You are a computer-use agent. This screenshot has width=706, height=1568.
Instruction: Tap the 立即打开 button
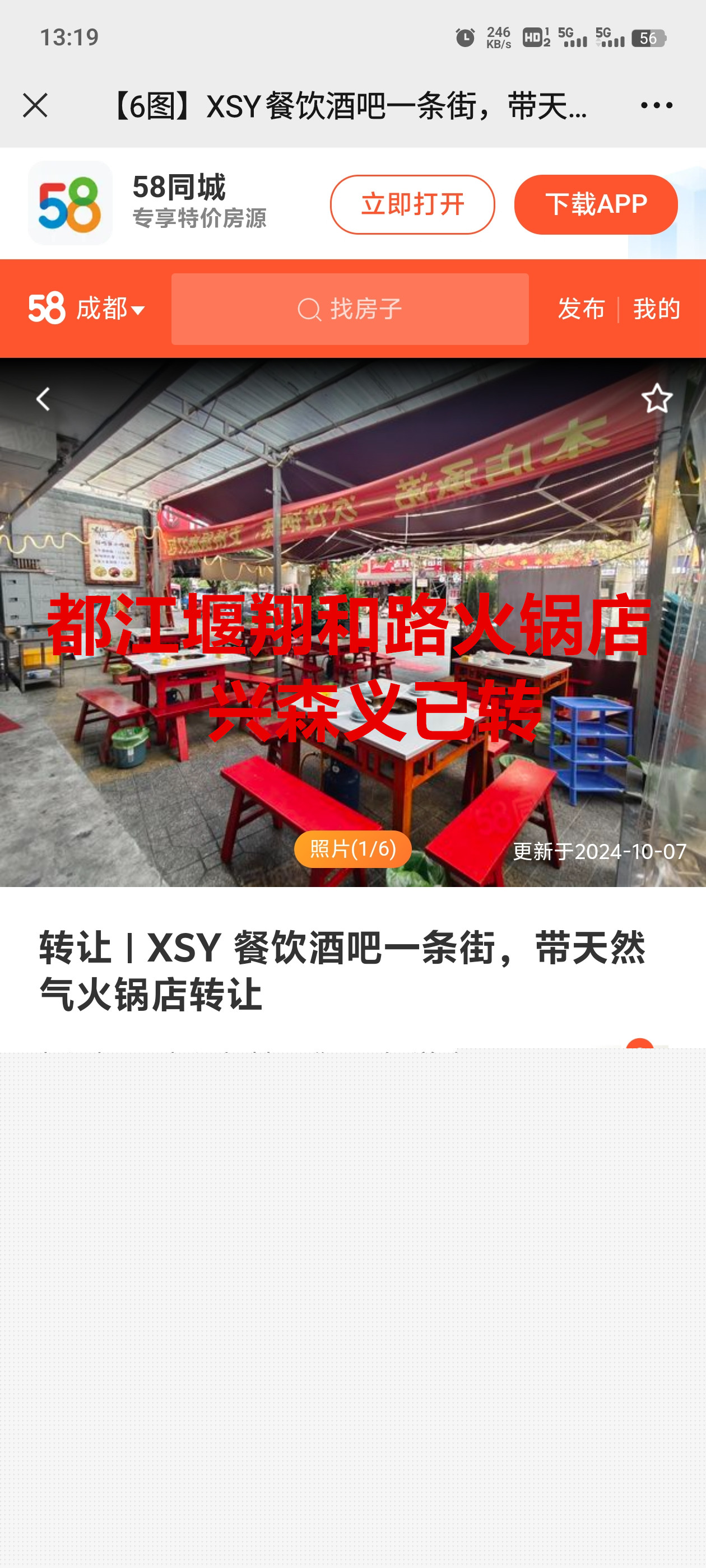412,204
